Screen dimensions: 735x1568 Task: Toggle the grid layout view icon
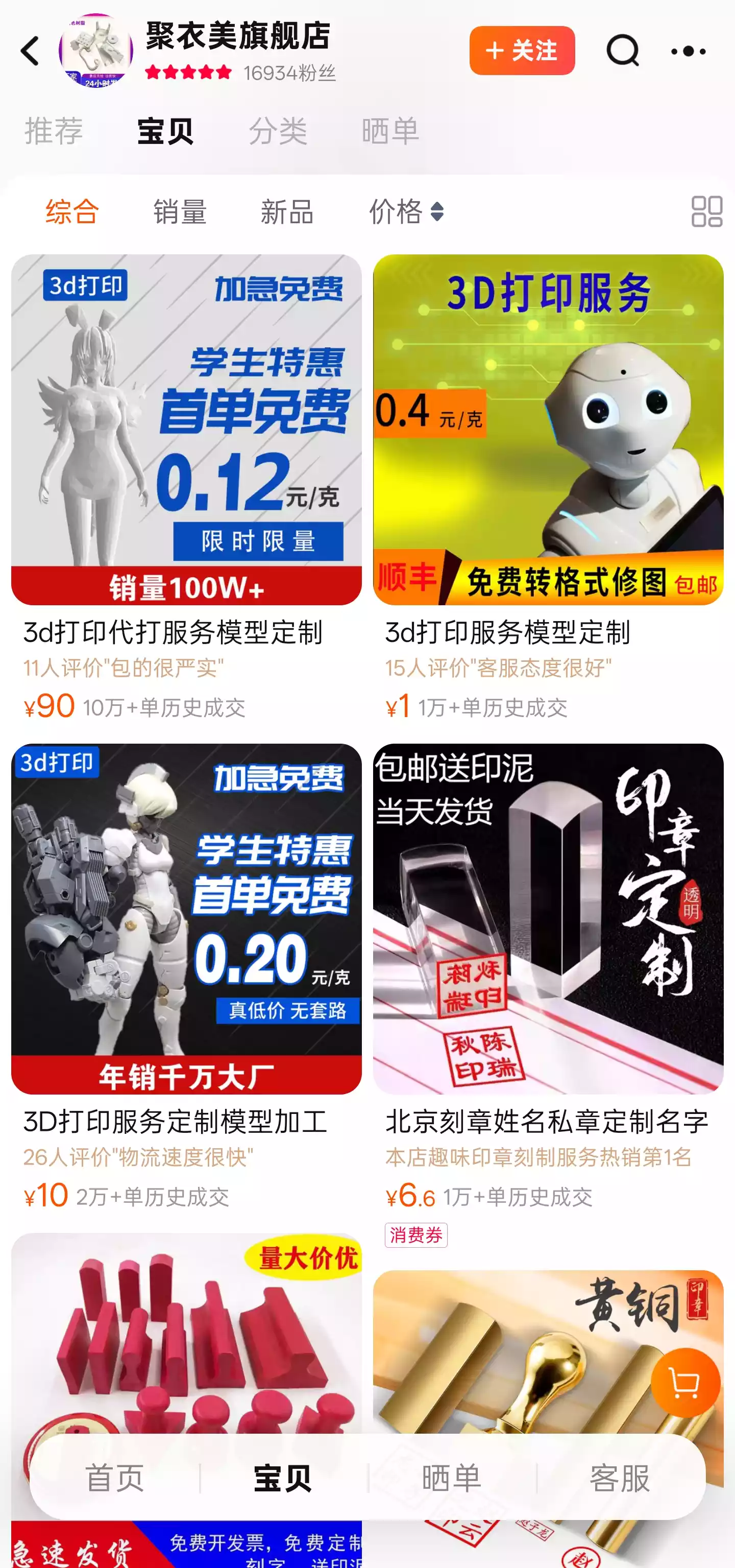(x=706, y=212)
